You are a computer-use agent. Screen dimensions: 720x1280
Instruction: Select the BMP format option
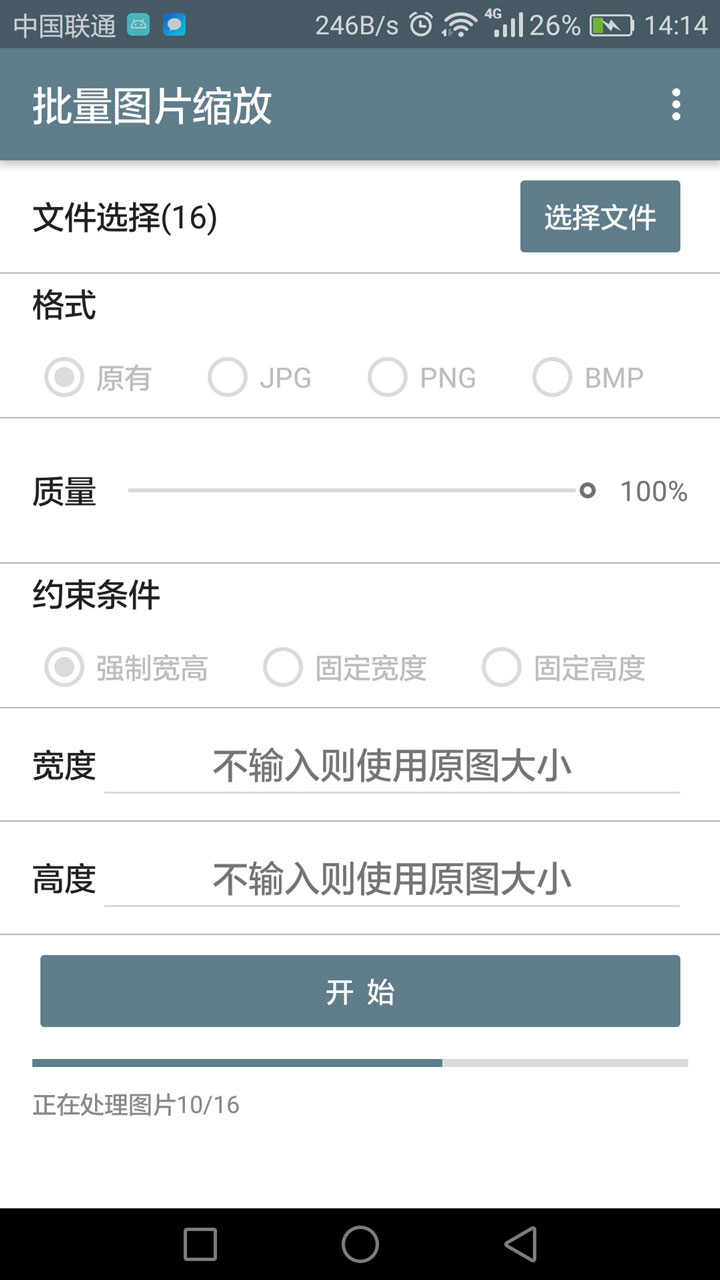coord(553,377)
